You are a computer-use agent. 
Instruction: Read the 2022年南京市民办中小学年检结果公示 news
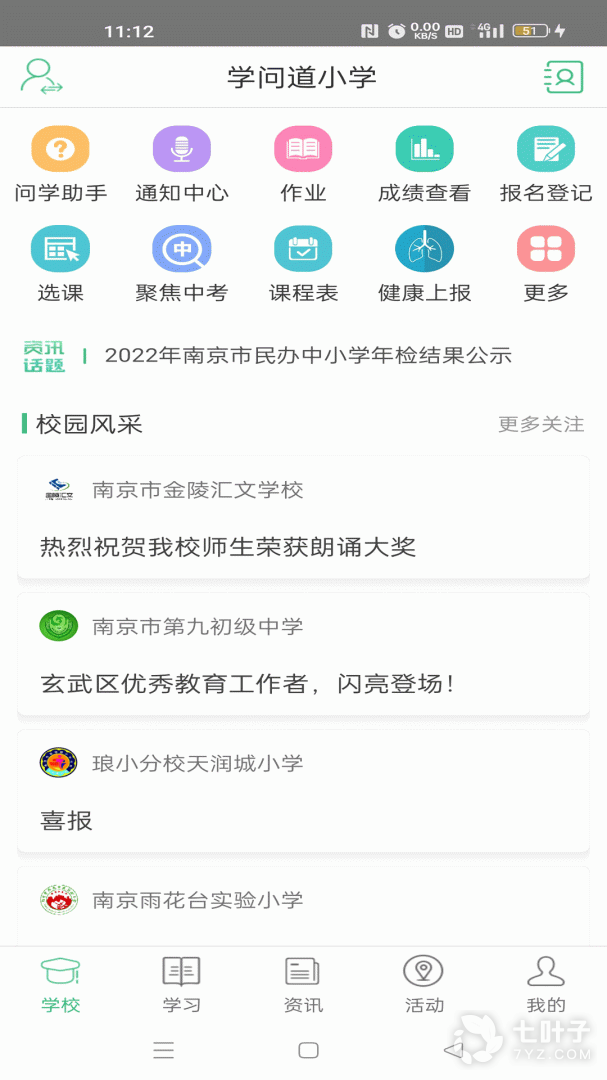(308, 355)
